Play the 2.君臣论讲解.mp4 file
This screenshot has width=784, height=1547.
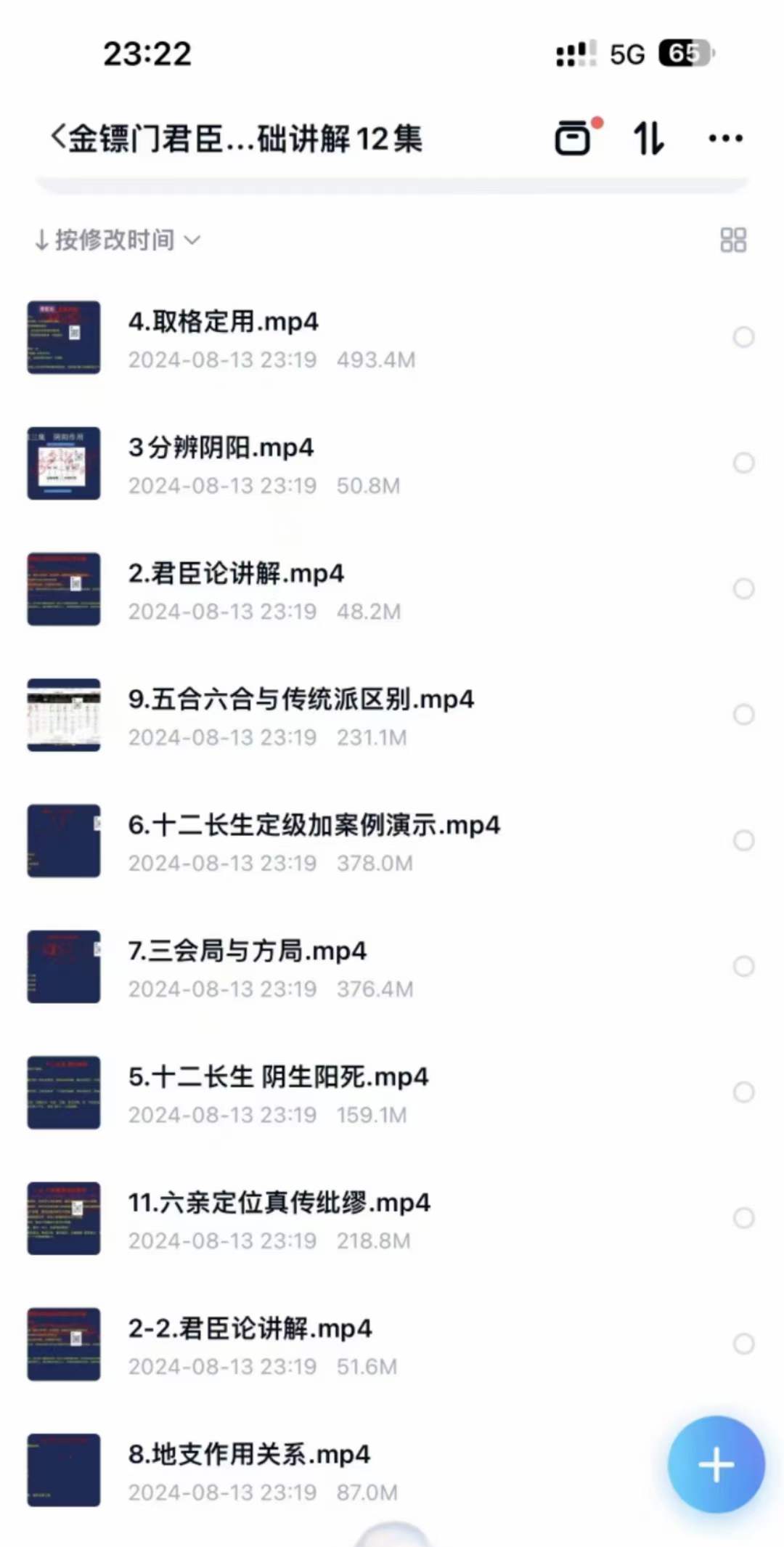click(x=236, y=574)
